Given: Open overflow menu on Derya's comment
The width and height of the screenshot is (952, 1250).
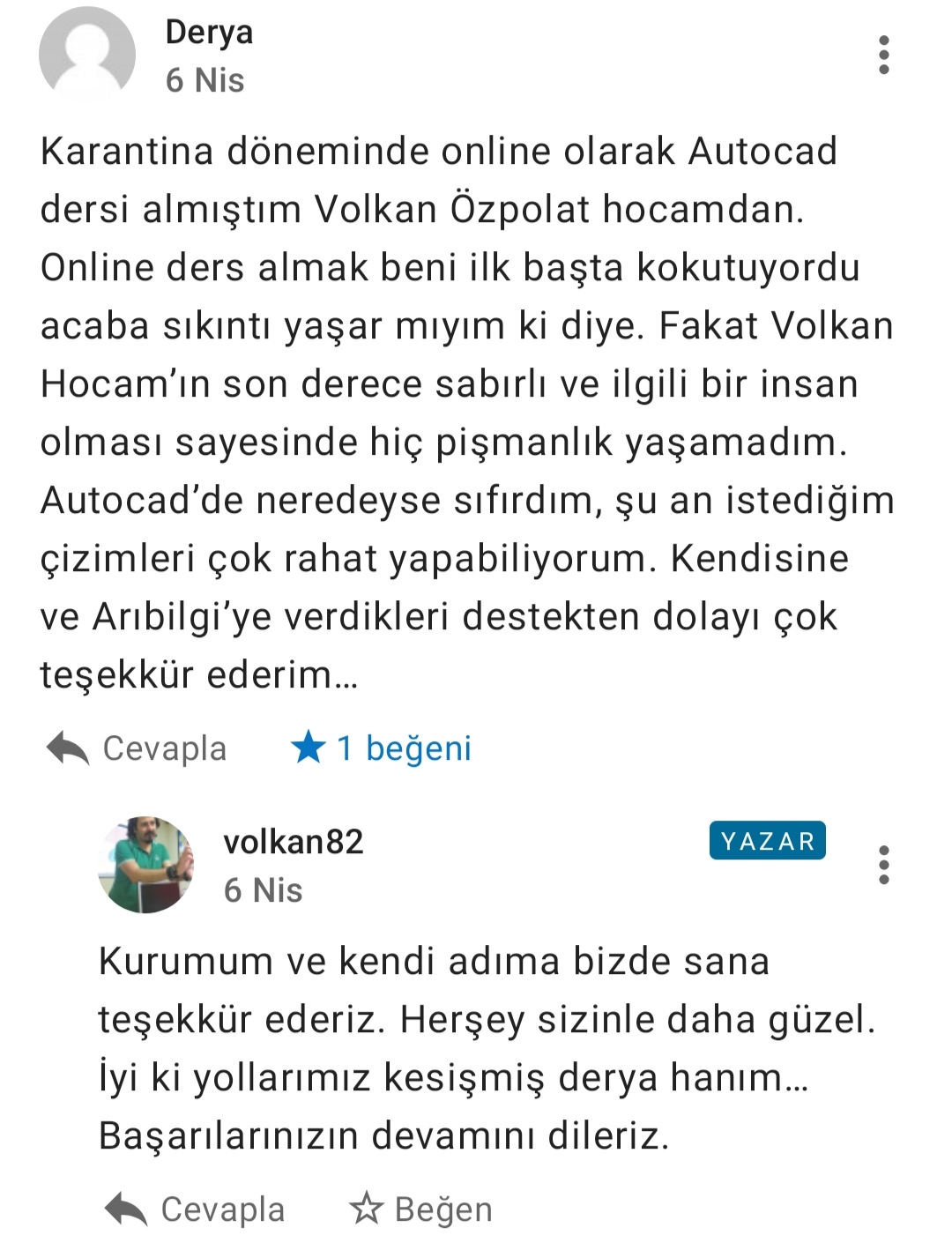Looking at the screenshot, I should tap(883, 55).
